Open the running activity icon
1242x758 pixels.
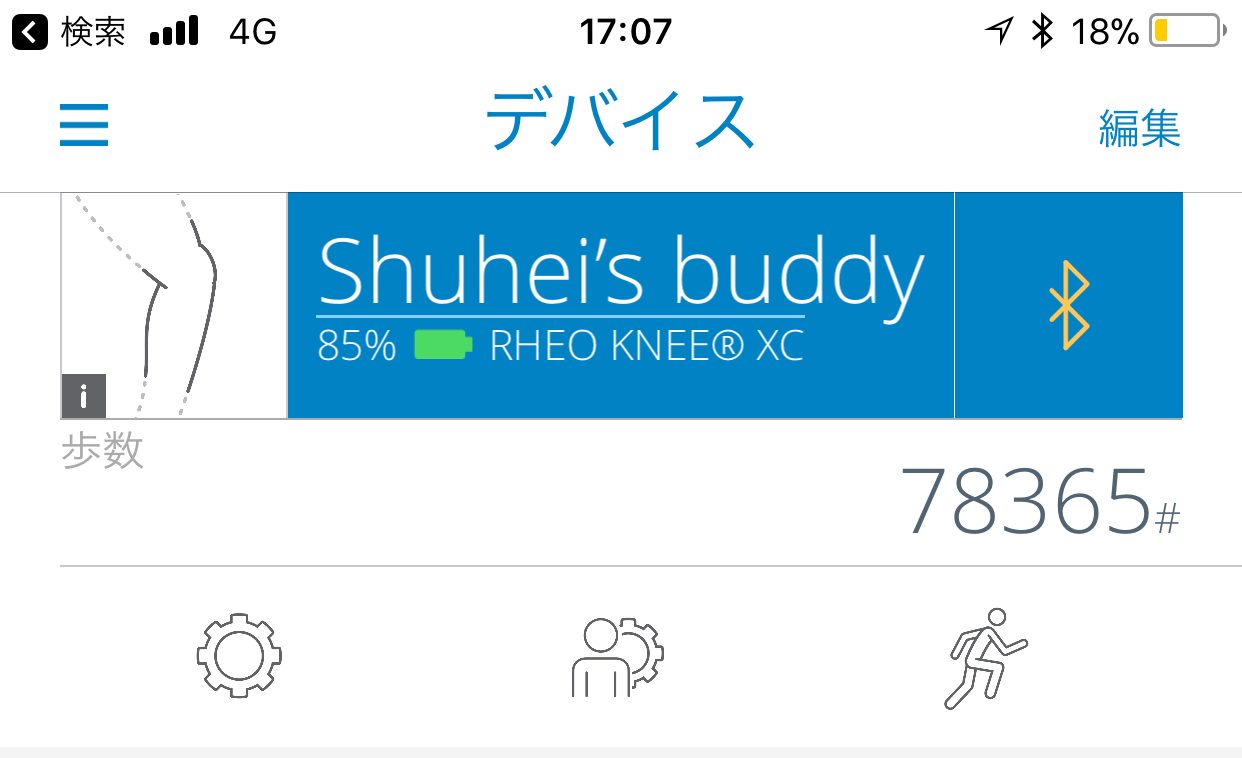[x=984, y=657]
